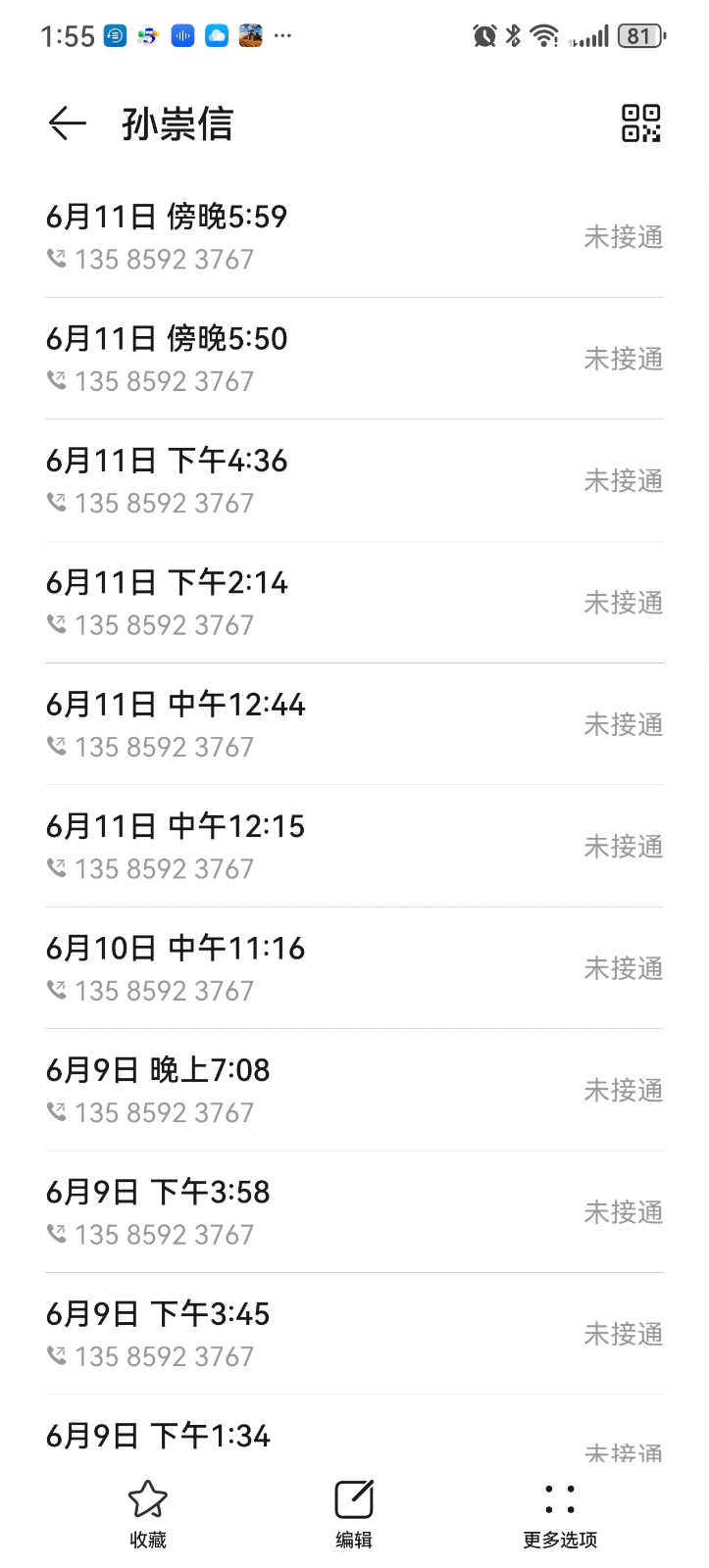Open 更多选项 menu
Image resolution: width=709 pixels, height=1568 pixels.
click(560, 1512)
